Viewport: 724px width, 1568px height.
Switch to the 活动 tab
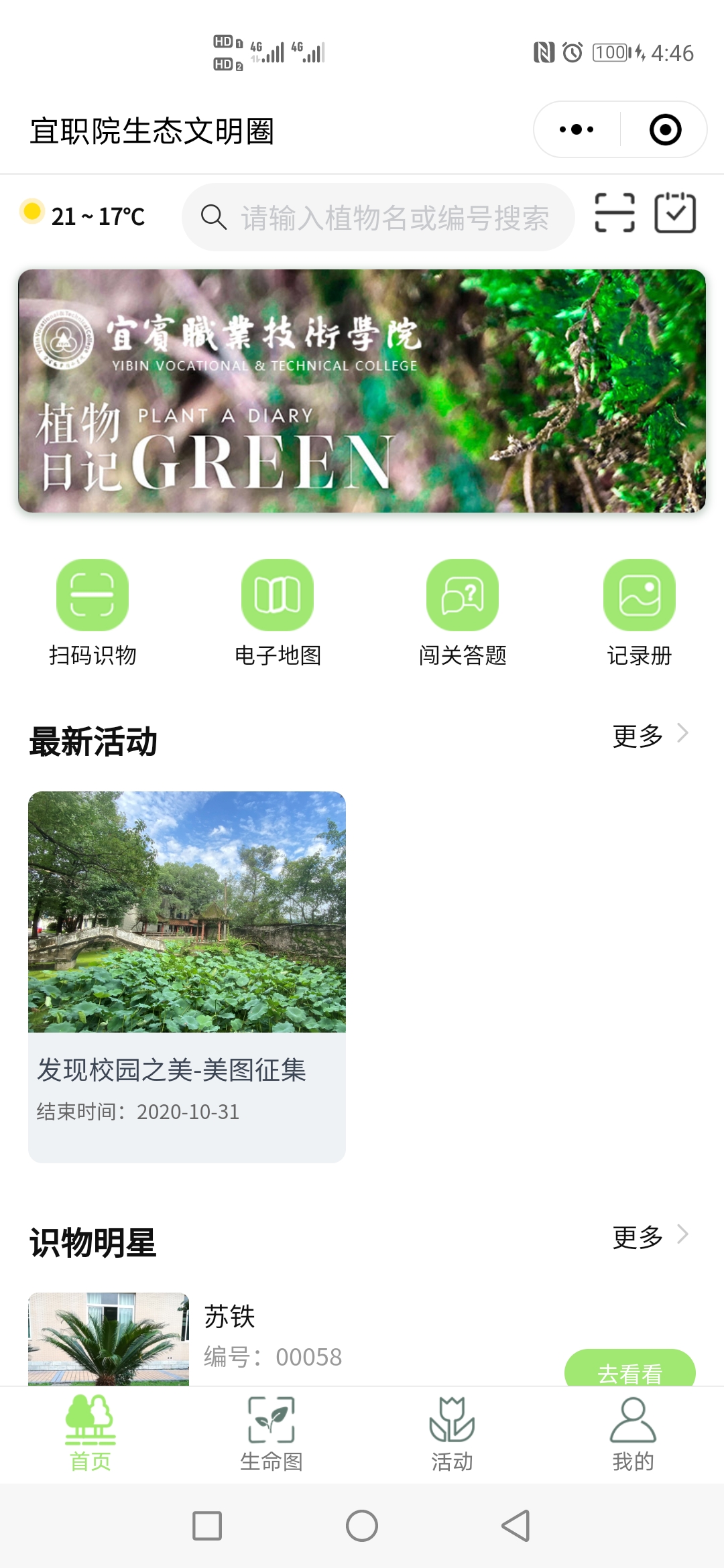(x=452, y=1434)
